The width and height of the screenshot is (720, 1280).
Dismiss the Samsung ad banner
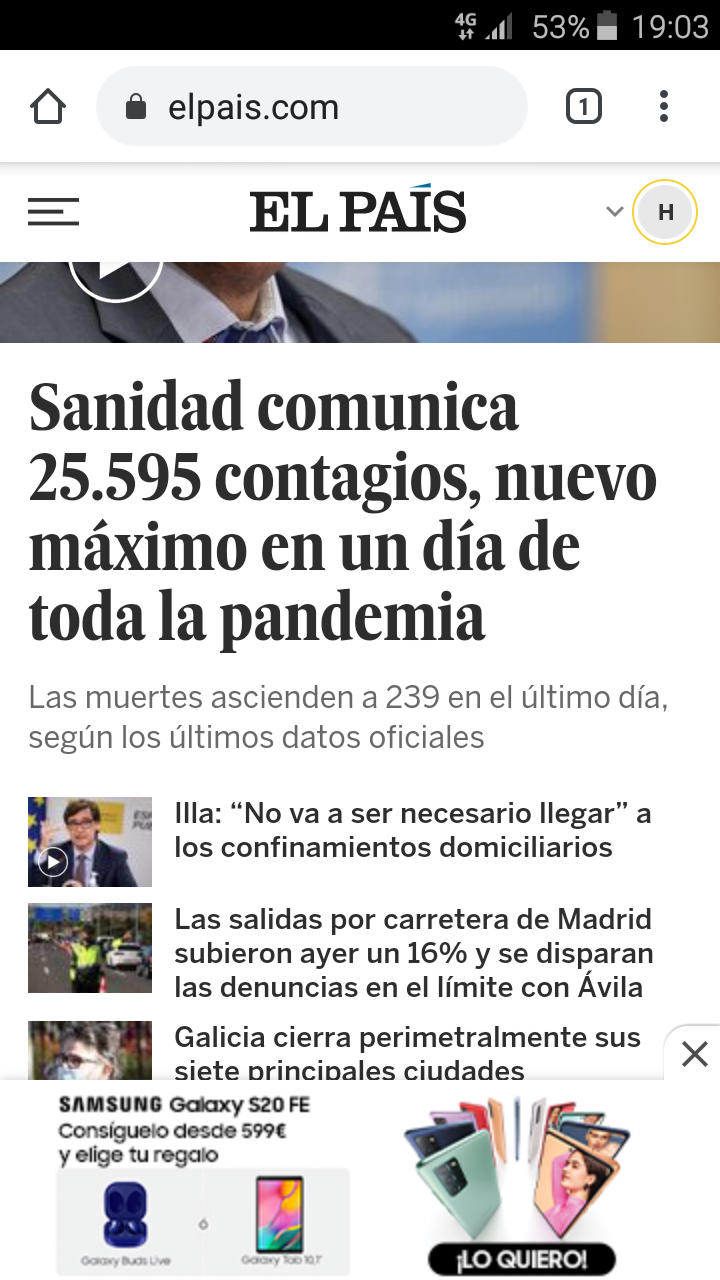694,1053
